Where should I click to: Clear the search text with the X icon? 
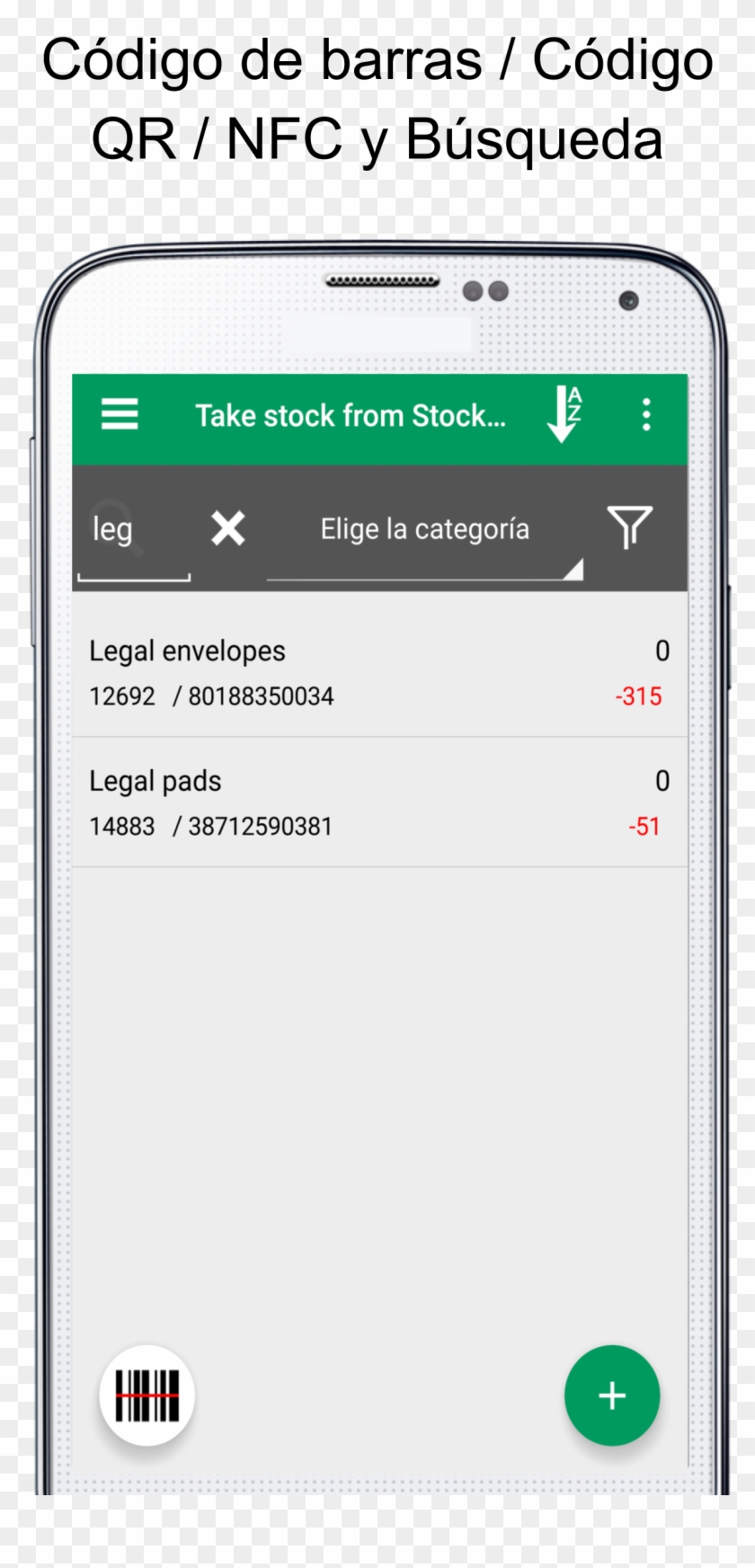click(229, 528)
